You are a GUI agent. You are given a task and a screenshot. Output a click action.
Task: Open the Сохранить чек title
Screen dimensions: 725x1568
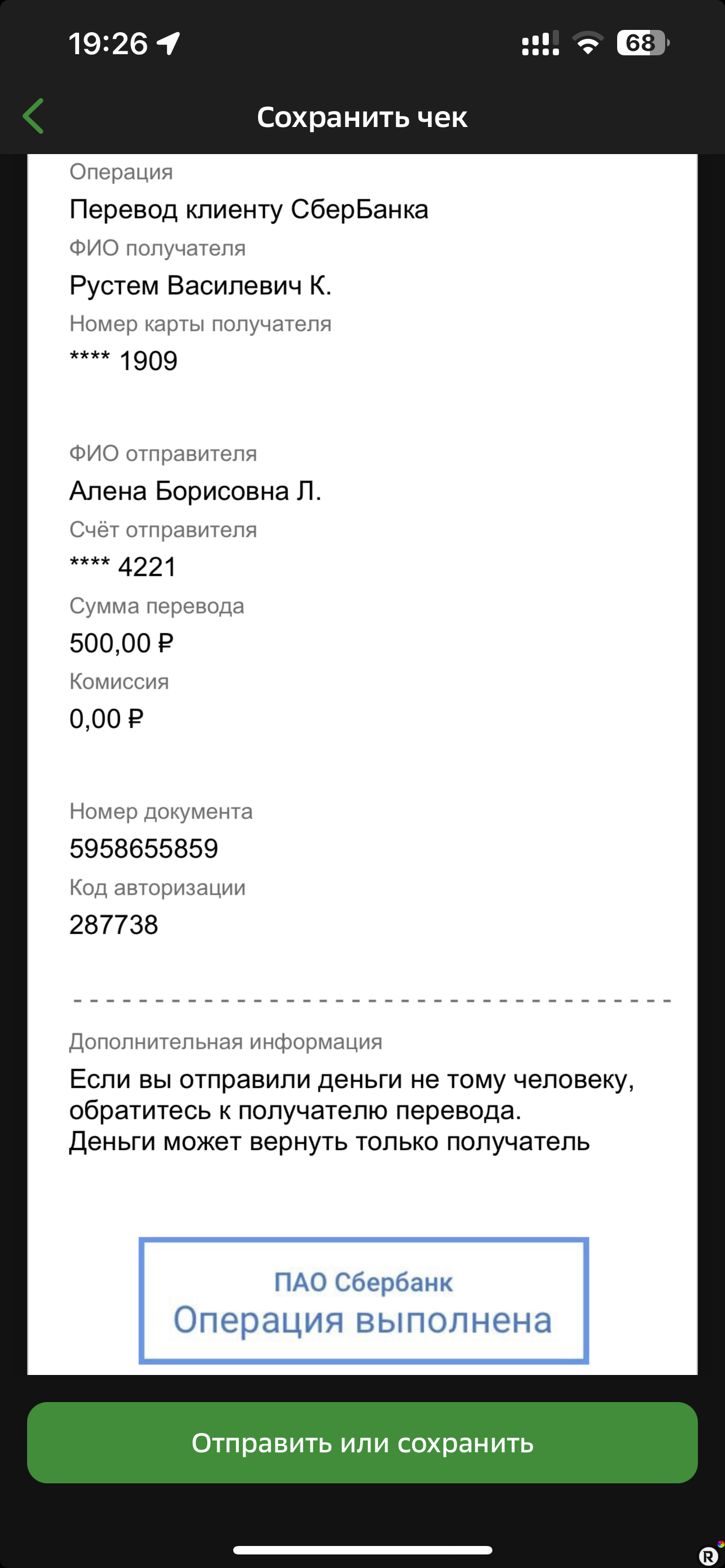coord(362,117)
